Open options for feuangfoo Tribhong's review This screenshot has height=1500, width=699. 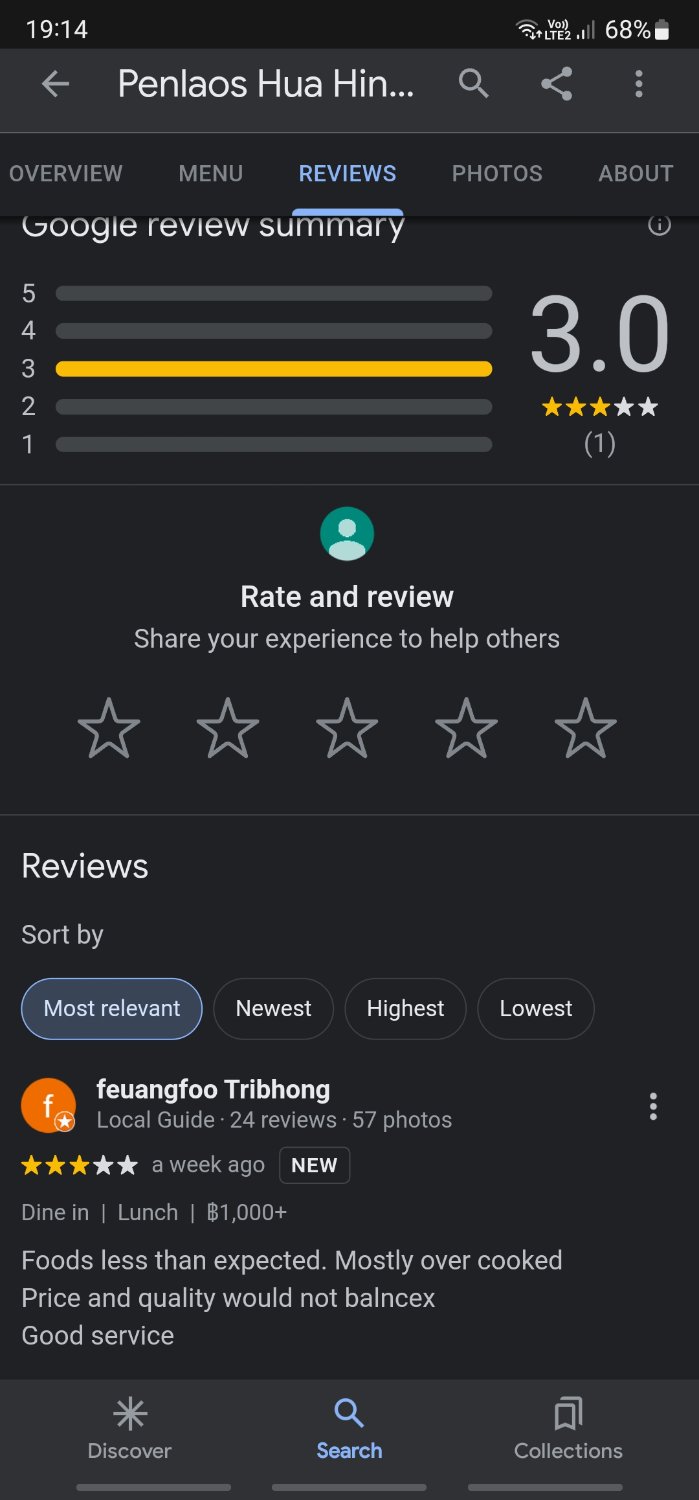653,1106
